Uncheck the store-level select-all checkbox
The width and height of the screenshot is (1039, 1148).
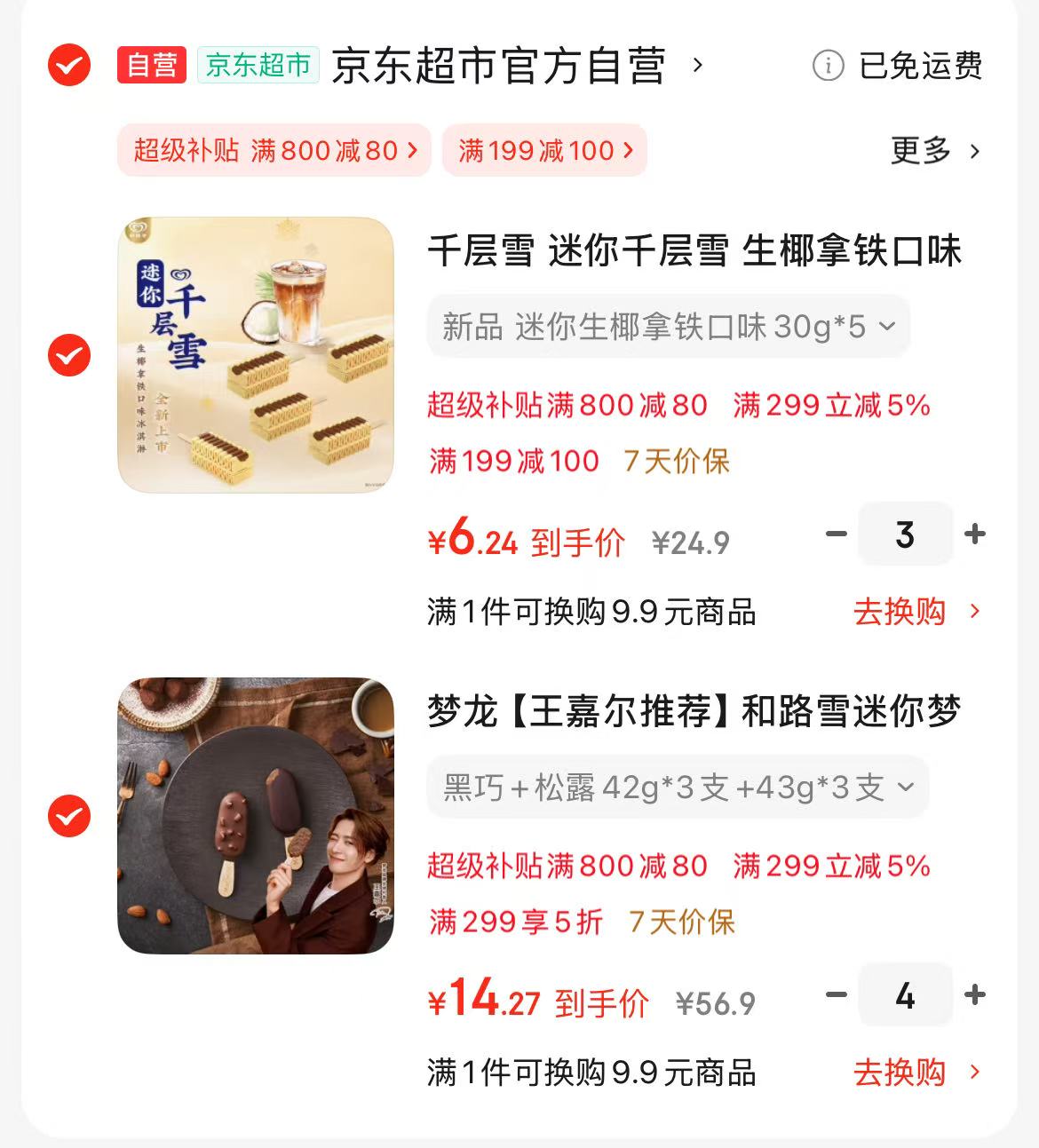pyautogui.click(x=67, y=65)
